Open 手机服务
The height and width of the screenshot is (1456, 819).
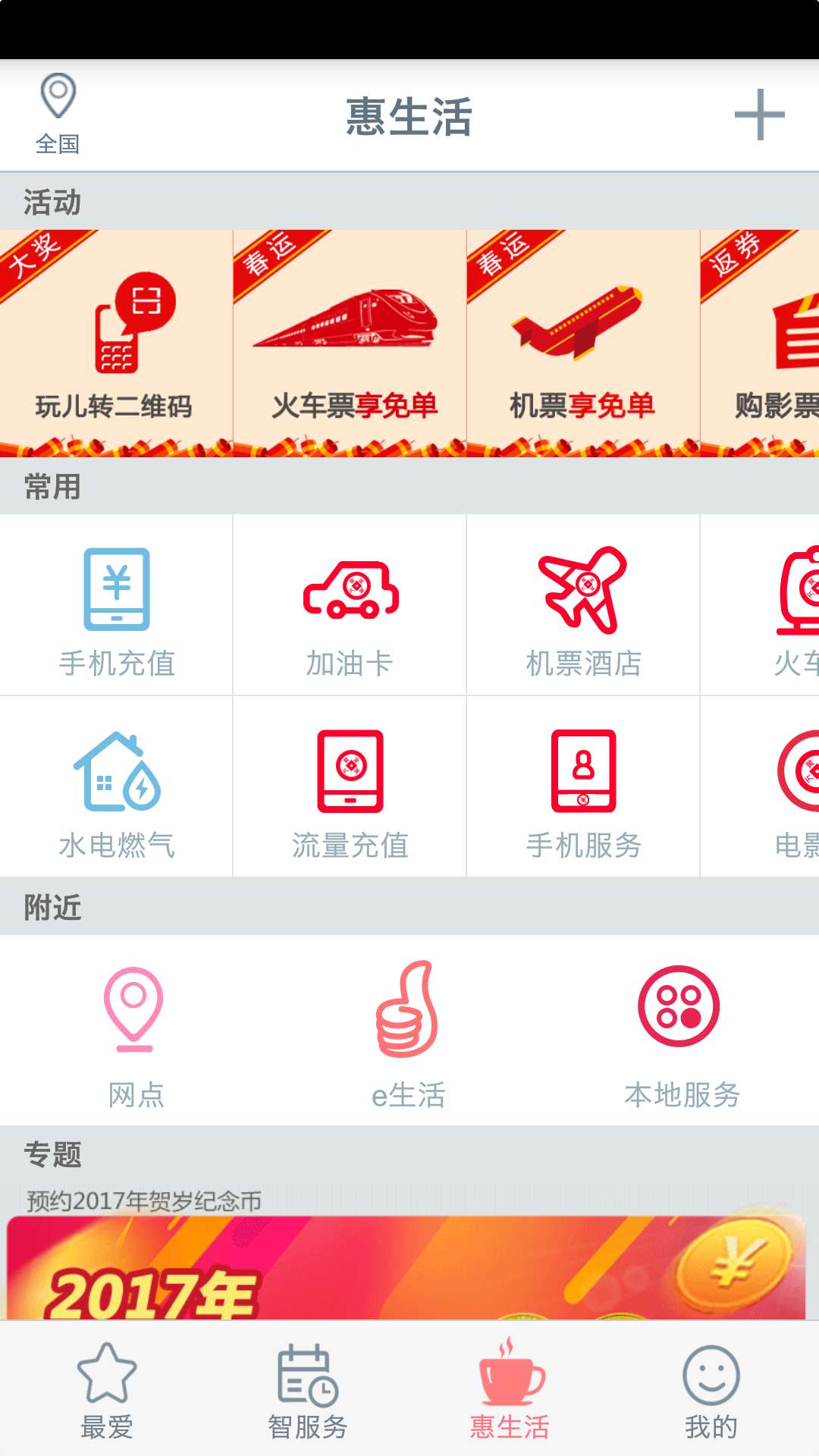(x=582, y=787)
